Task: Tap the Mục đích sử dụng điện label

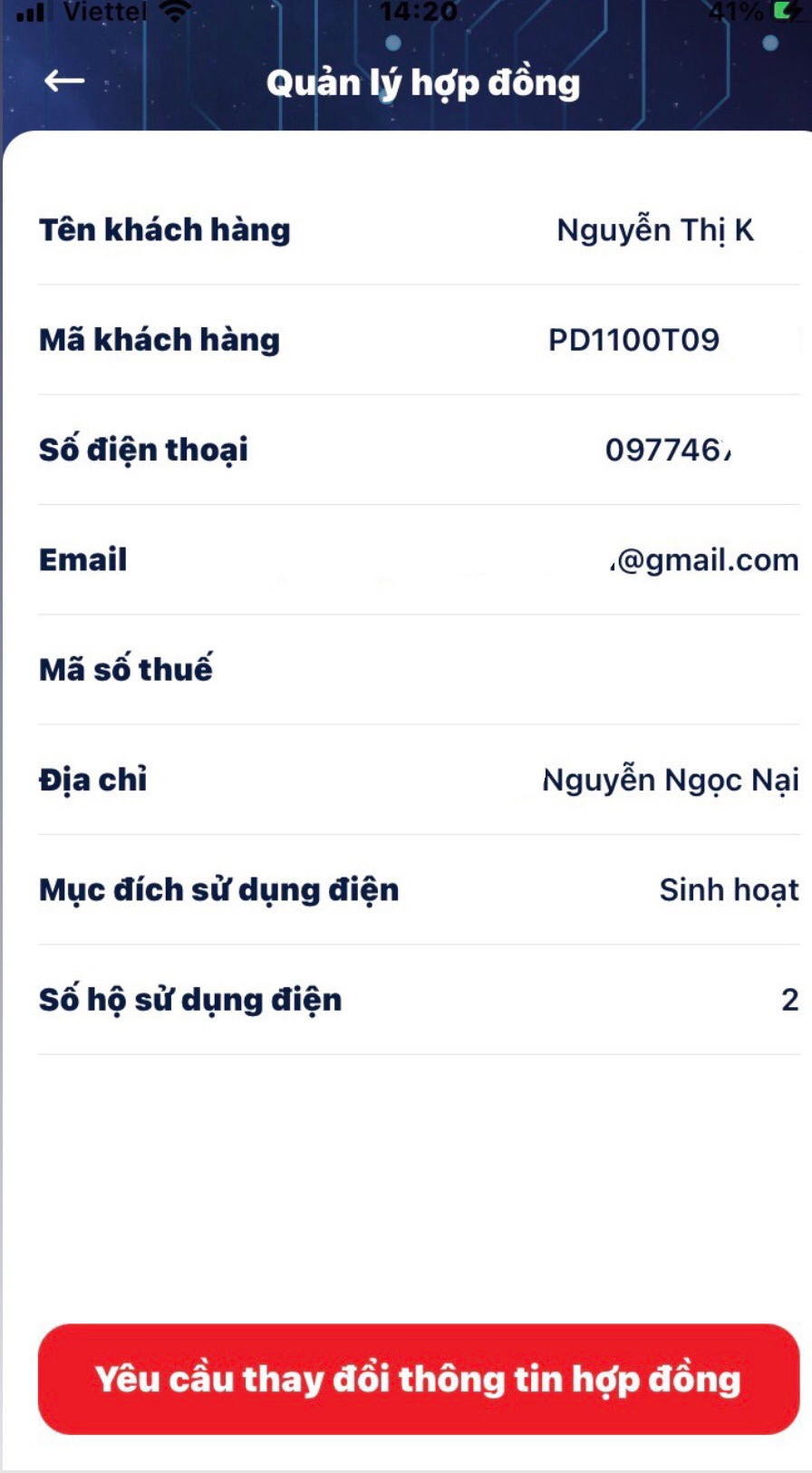Action: (217, 889)
